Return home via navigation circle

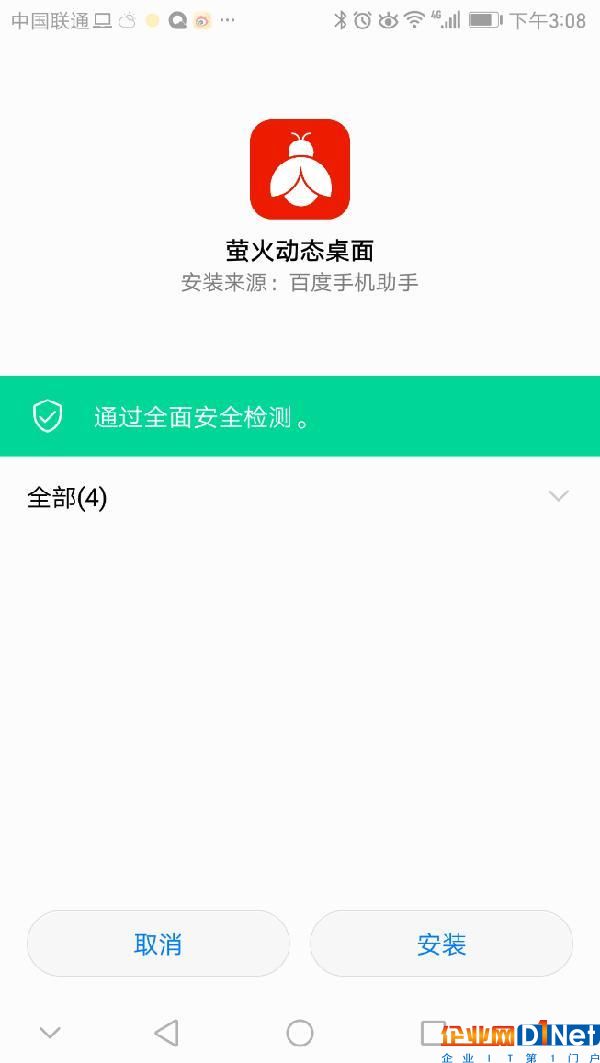click(x=300, y=1033)
